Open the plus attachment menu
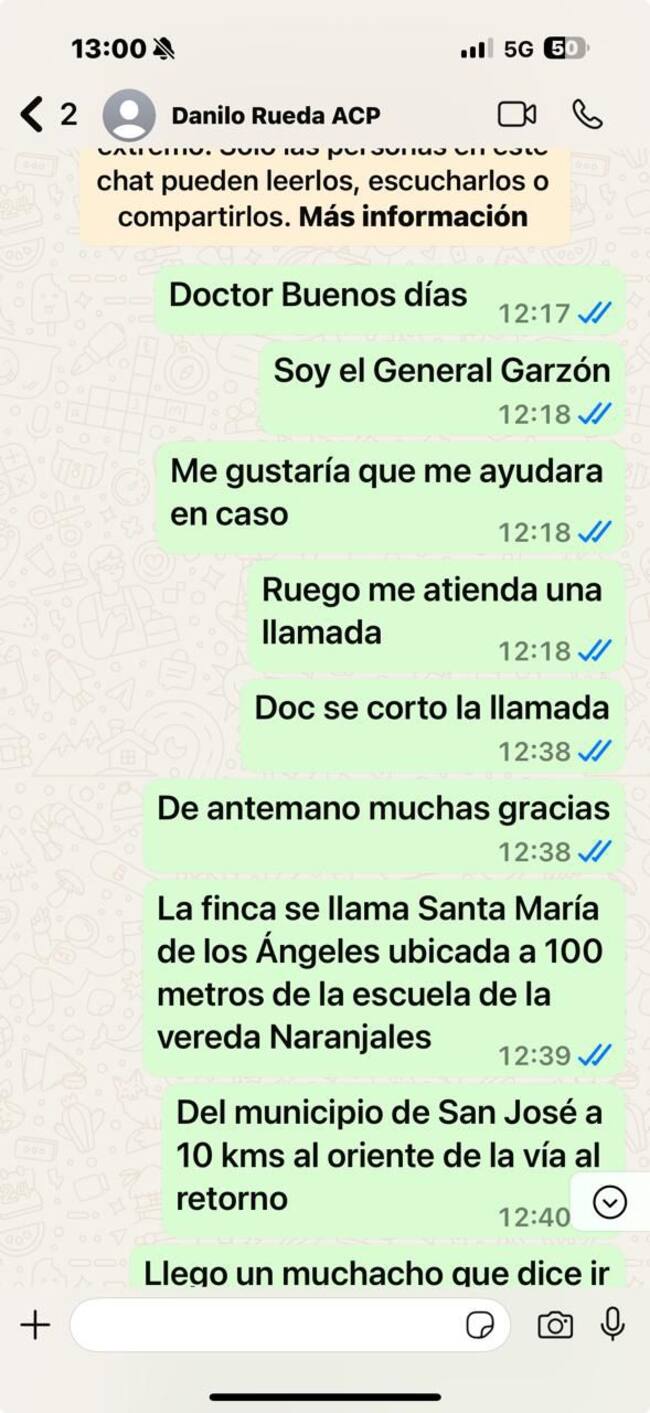 (35, 1325)
